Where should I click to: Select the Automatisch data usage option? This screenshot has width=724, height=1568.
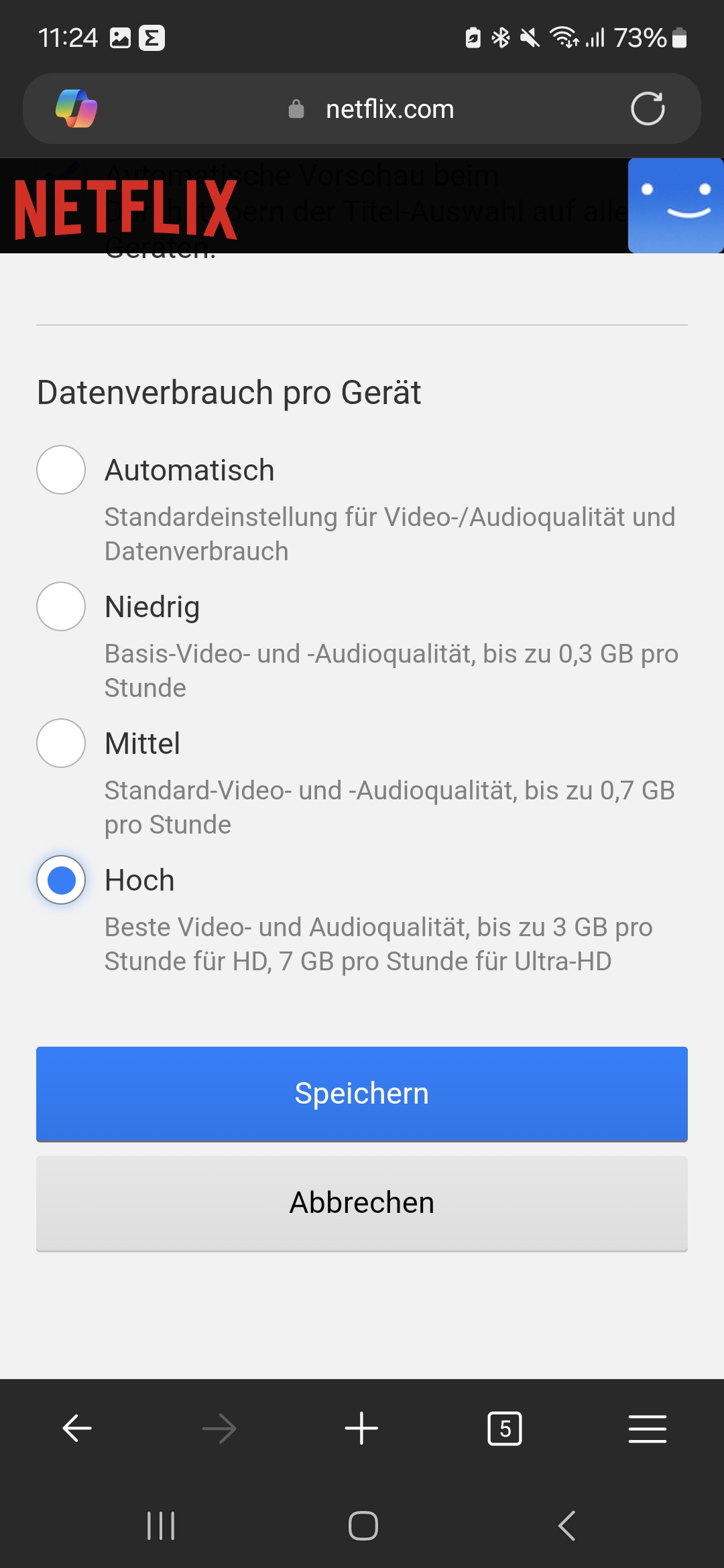point(61,470)
